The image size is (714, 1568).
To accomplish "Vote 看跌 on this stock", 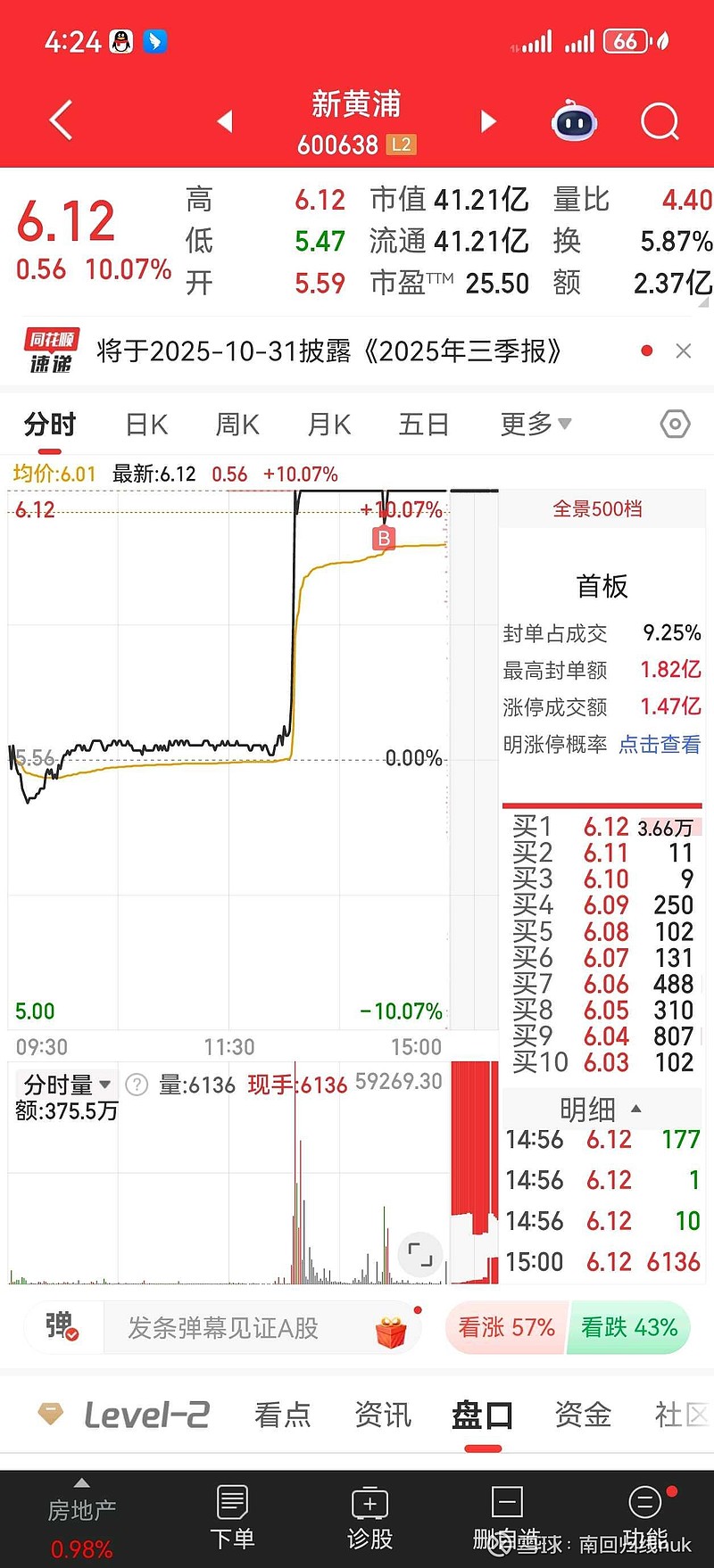I will click(x=629, y=1327).
